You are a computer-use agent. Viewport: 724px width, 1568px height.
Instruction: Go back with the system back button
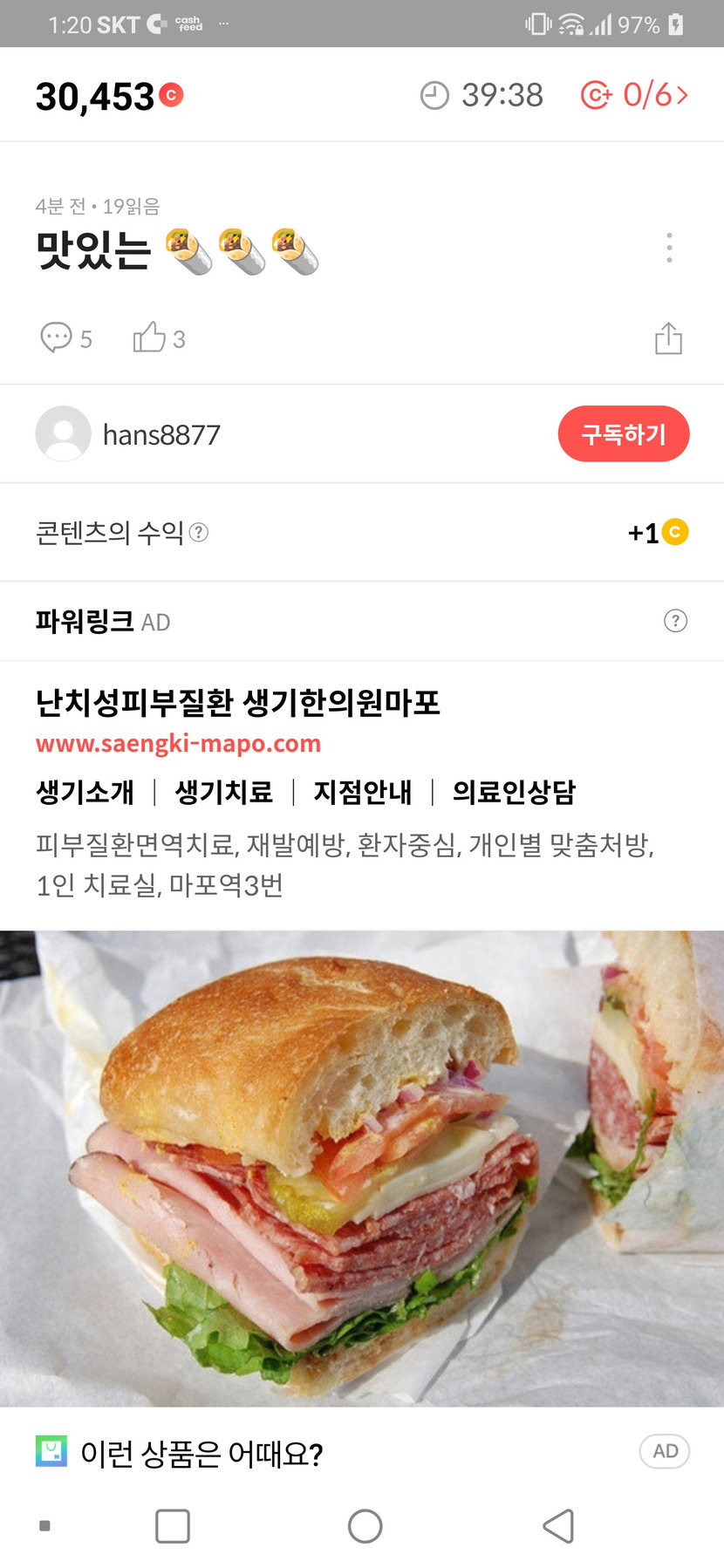coord(558,1526)
